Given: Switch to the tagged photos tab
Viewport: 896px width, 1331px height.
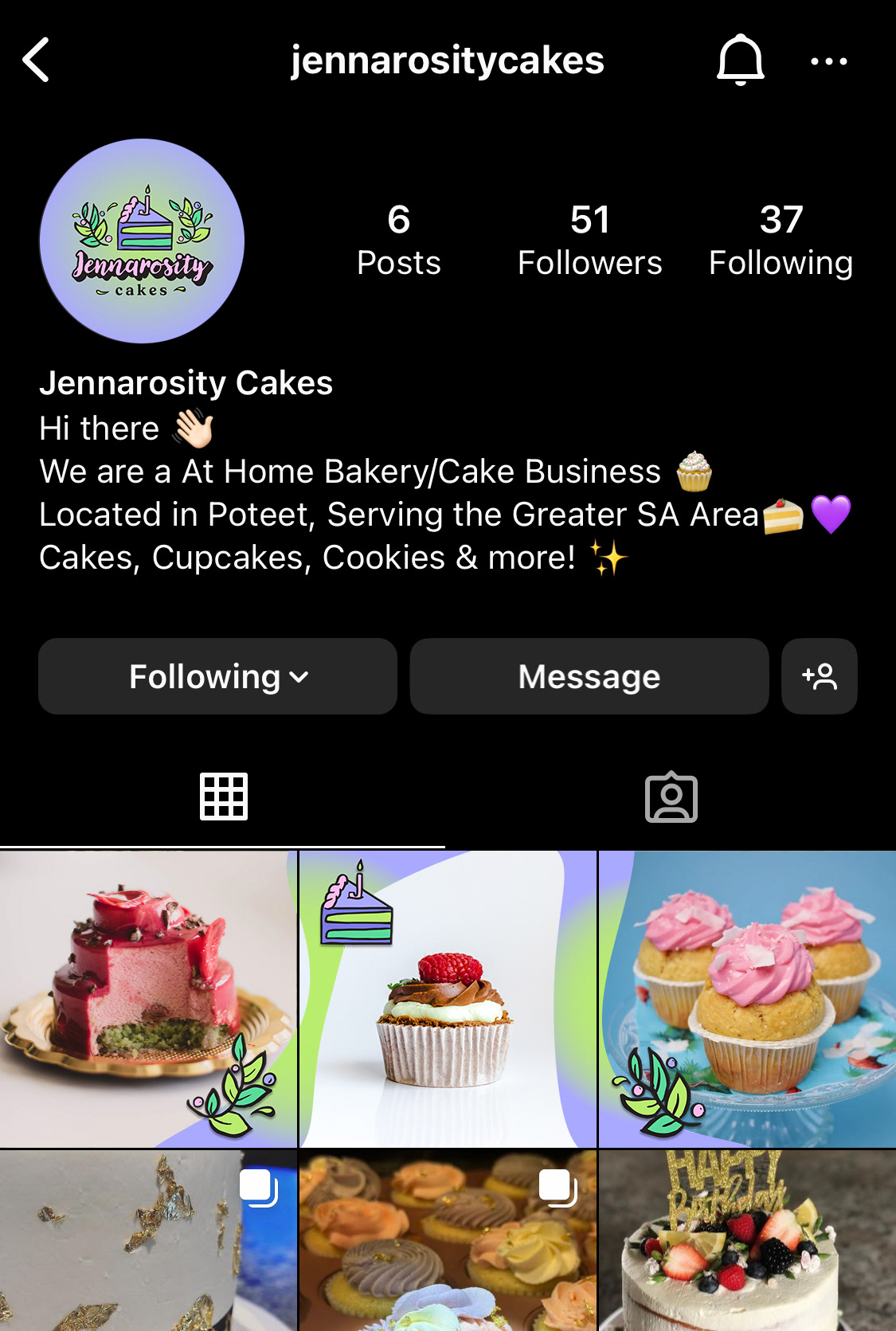Looking at the screenshot, I should pyautogui.click(x=671, y=797).
